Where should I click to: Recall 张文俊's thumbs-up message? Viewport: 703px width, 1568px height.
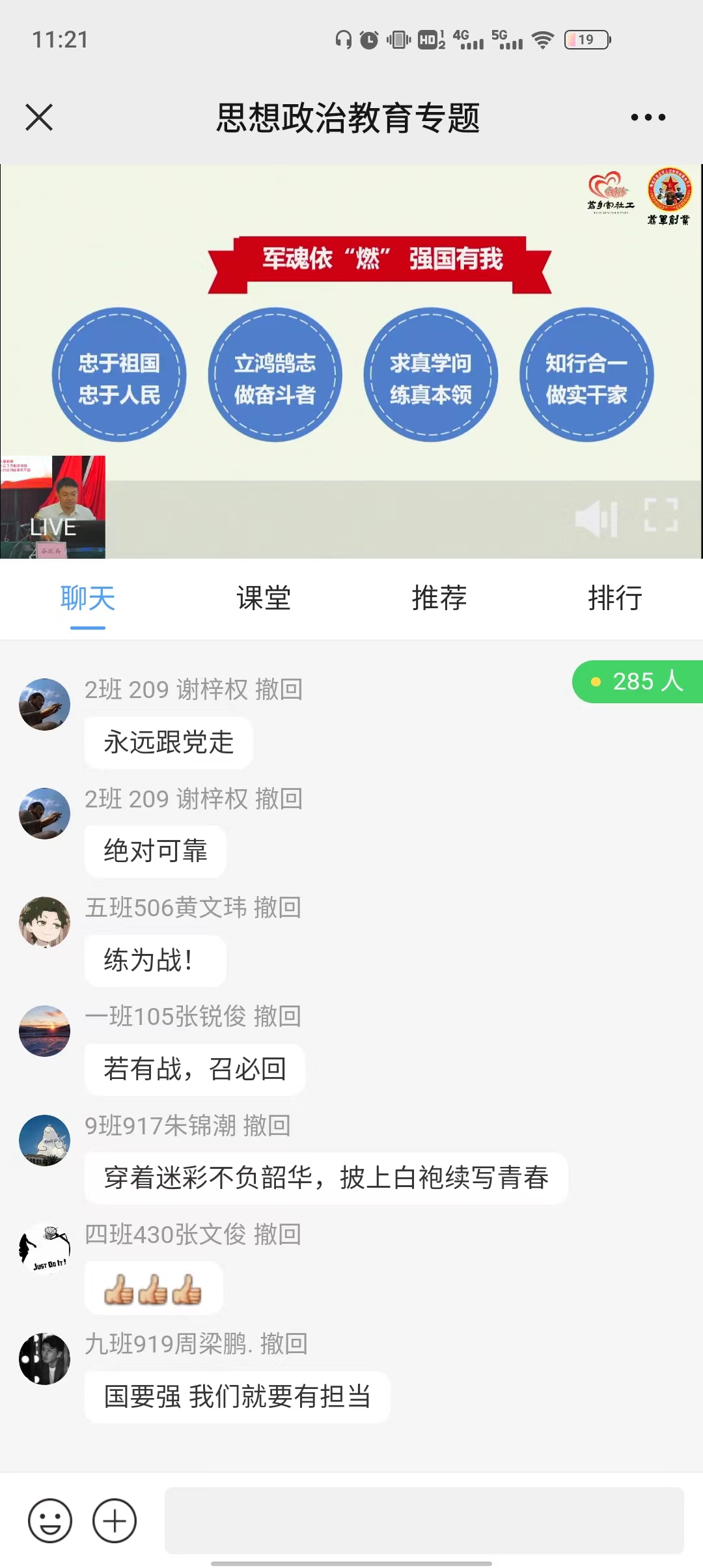click(278, 1235)
